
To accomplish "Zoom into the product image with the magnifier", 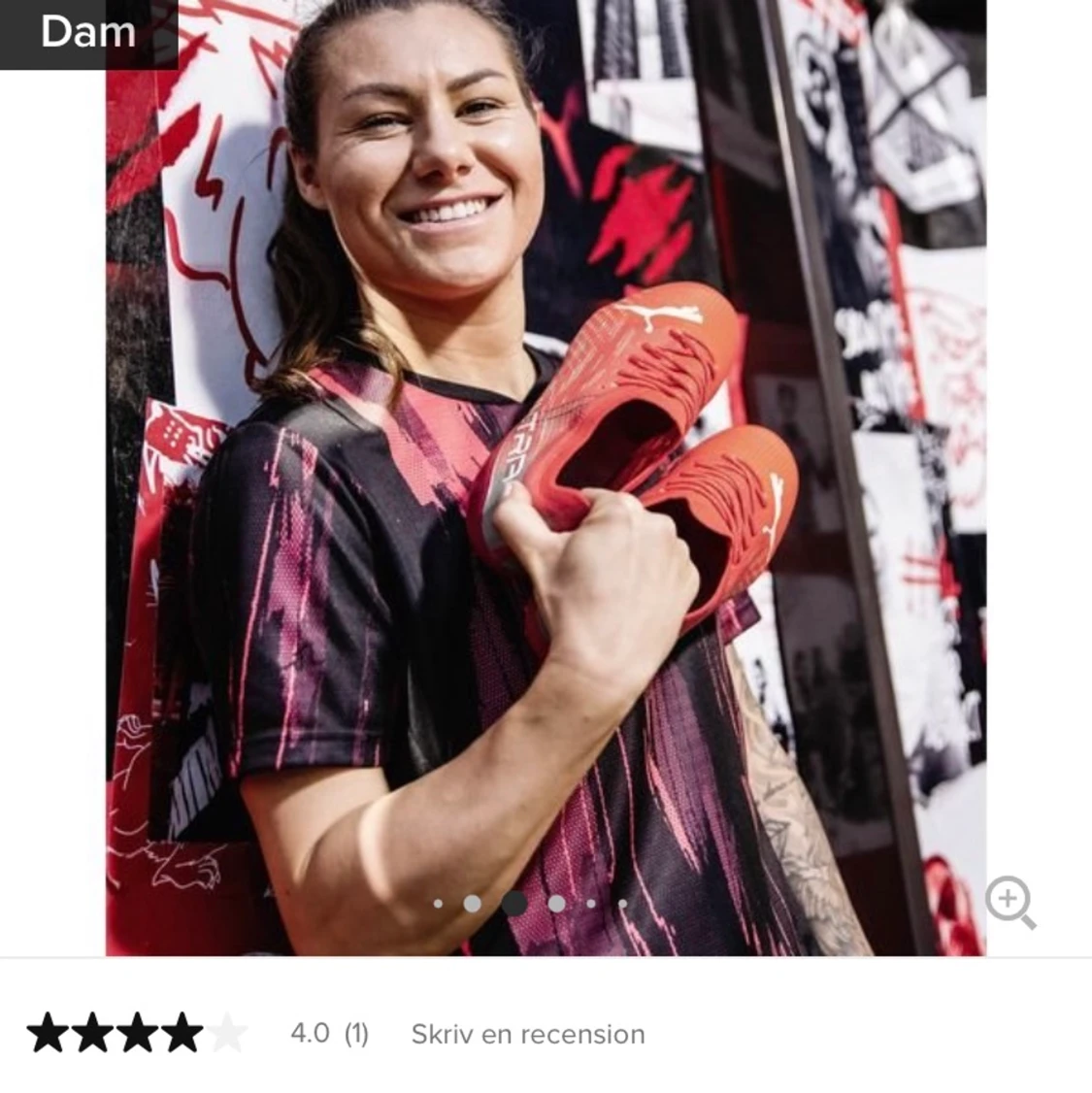I will [1009, 902].
